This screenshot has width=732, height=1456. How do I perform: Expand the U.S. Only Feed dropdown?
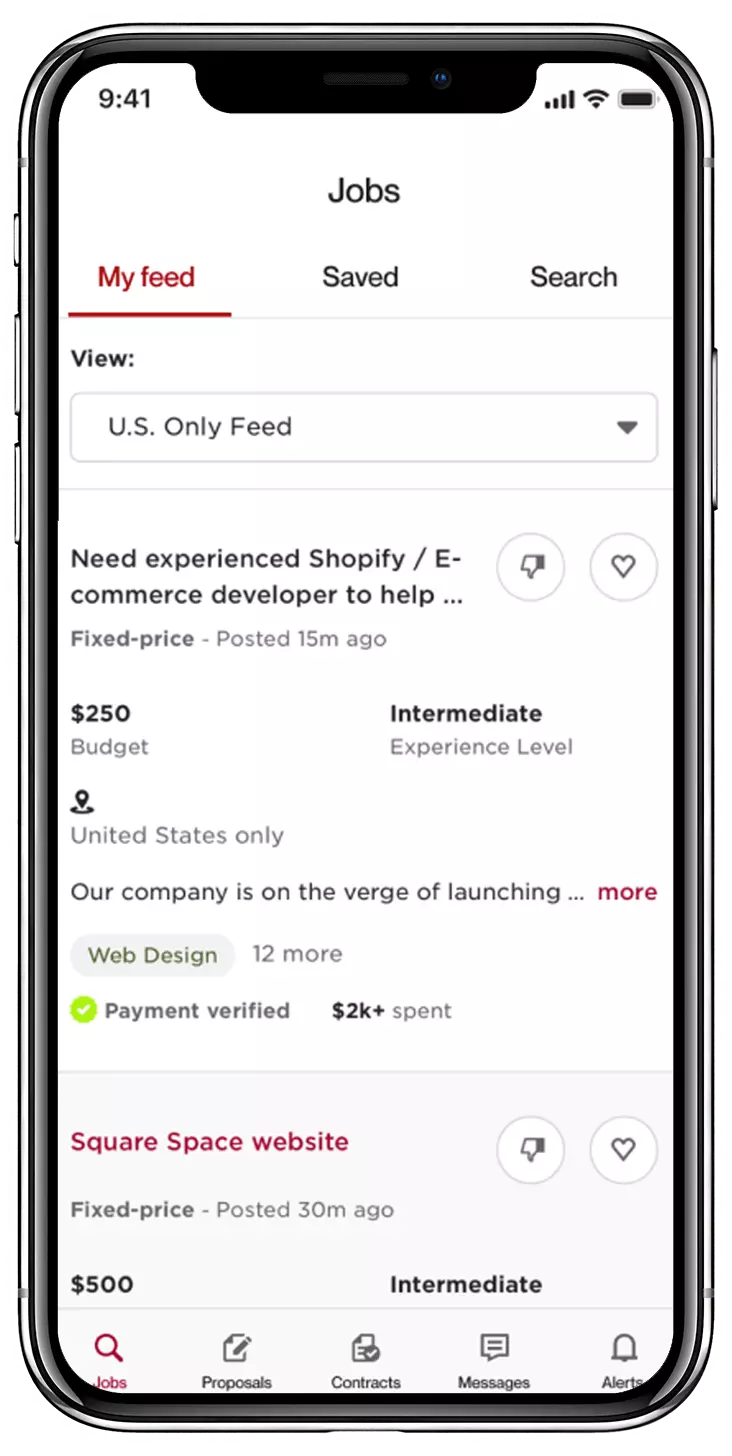point(364,427)
